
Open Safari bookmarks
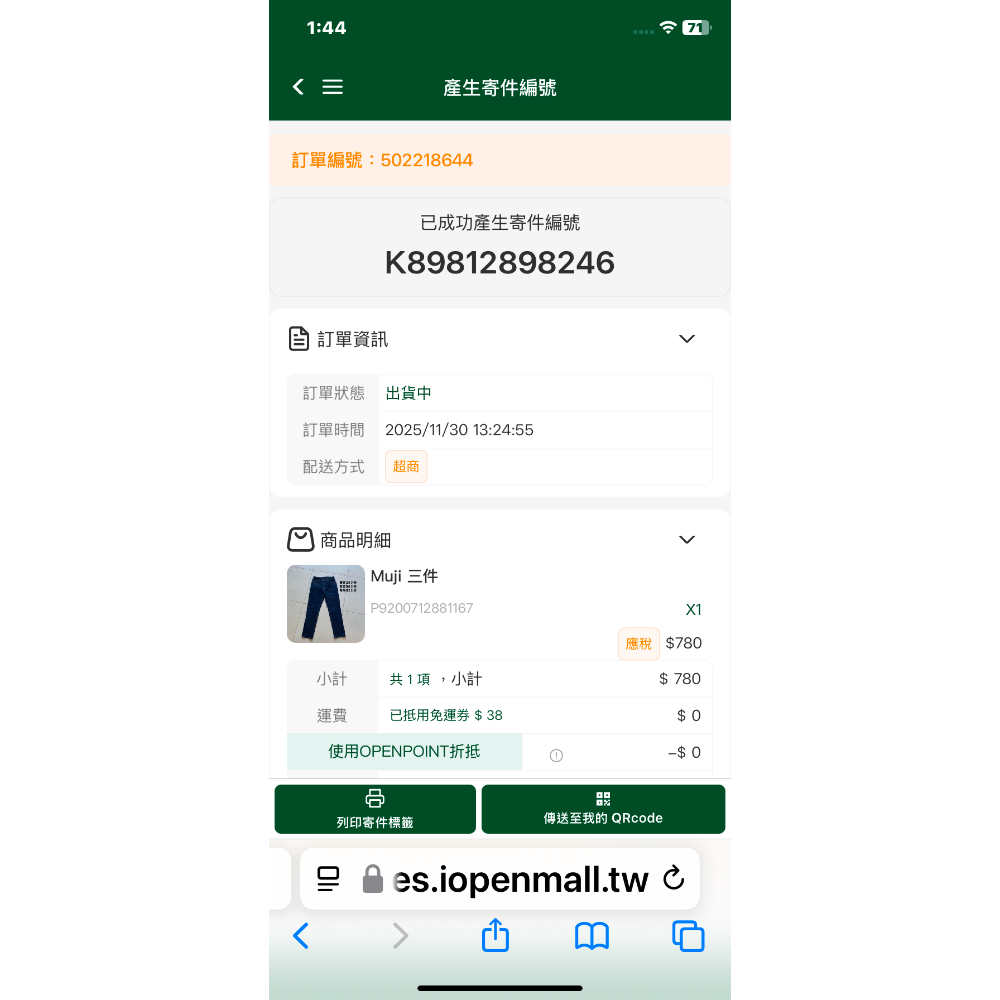coord(592,936)
